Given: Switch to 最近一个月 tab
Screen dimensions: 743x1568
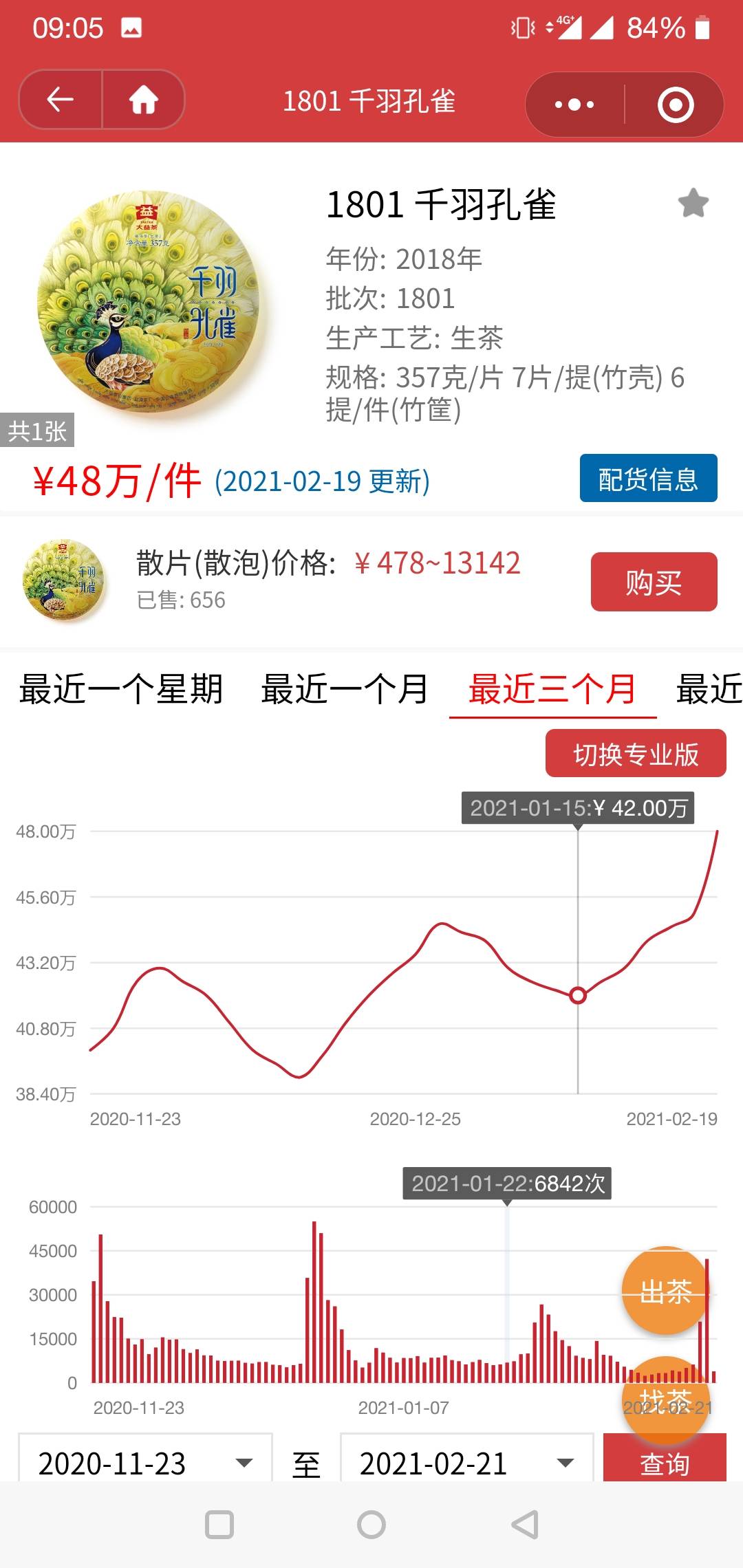Looking at the screenshot, I should tap(345, 689).
